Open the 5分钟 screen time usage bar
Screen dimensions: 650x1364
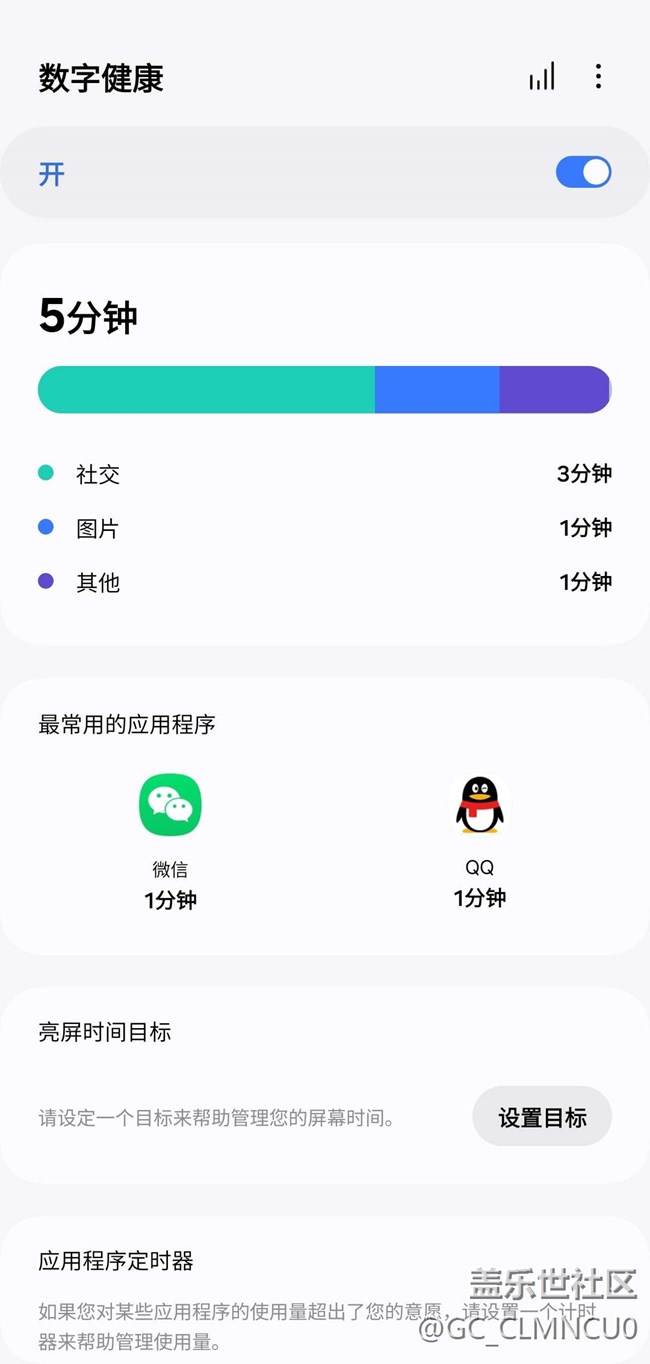point(324,390)
